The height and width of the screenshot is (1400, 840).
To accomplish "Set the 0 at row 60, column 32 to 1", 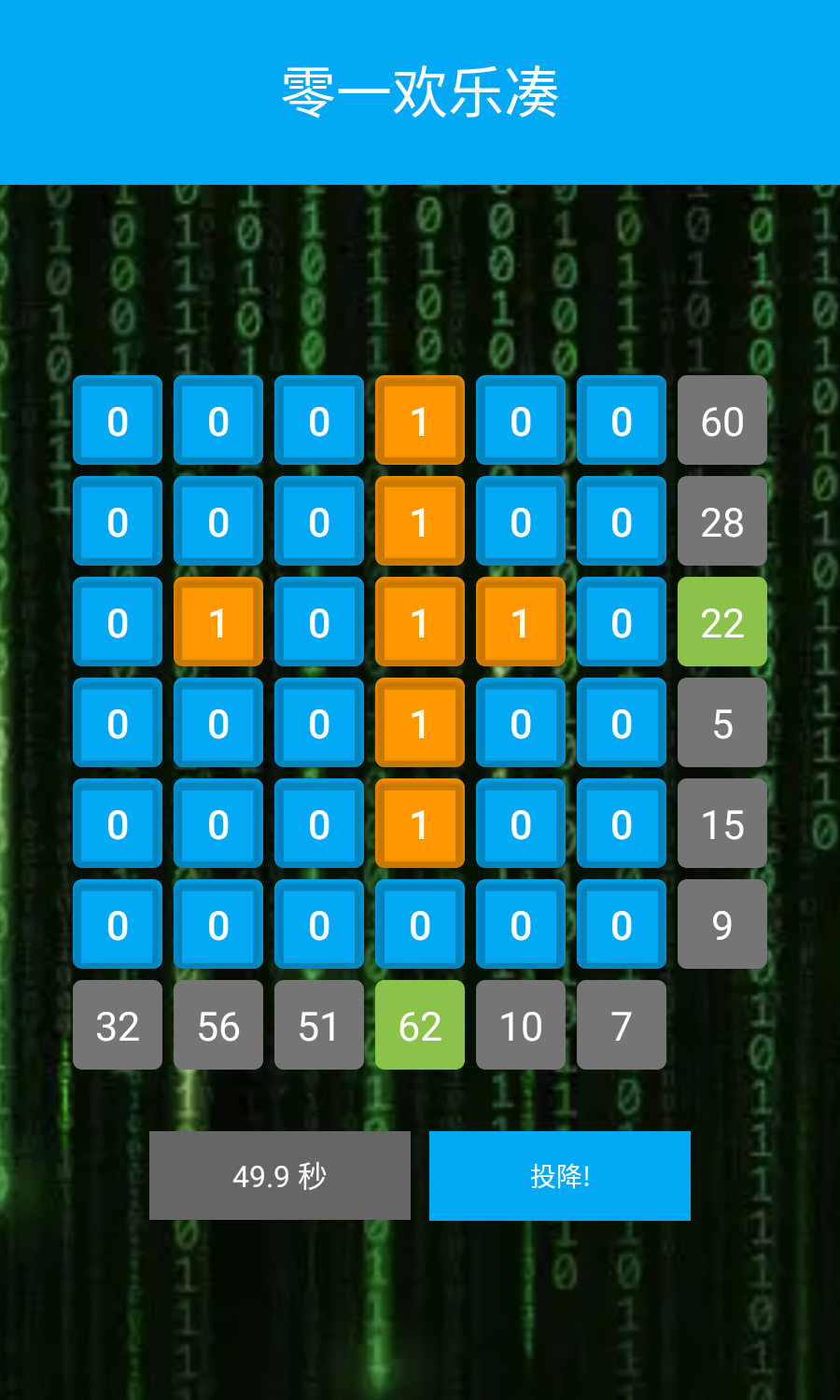I will click(x=118, y=421).
